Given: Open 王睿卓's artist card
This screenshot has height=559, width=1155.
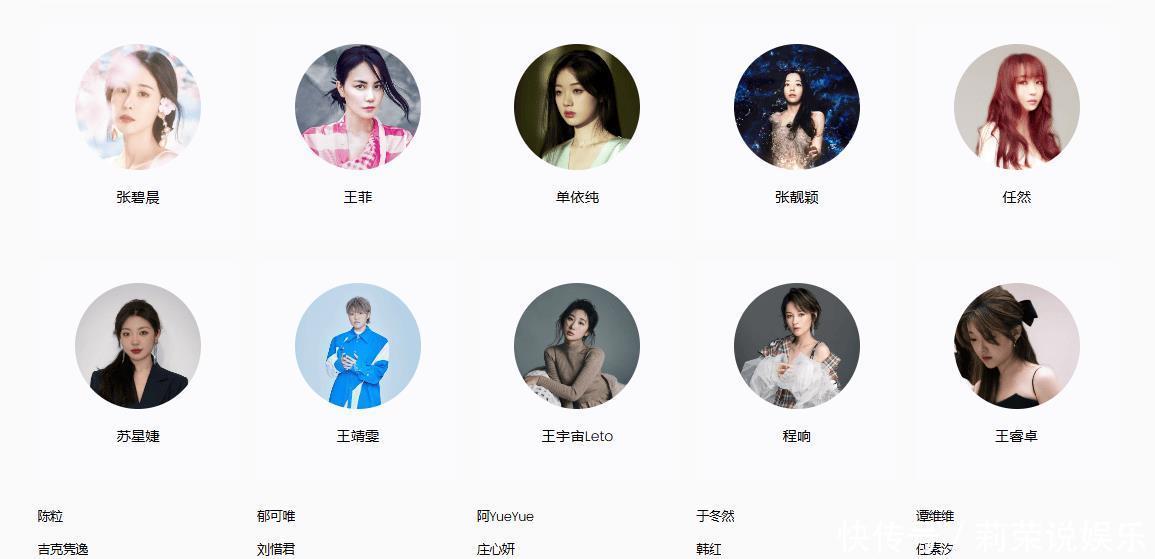Looking at the screenshot, I should (1016, 346).
